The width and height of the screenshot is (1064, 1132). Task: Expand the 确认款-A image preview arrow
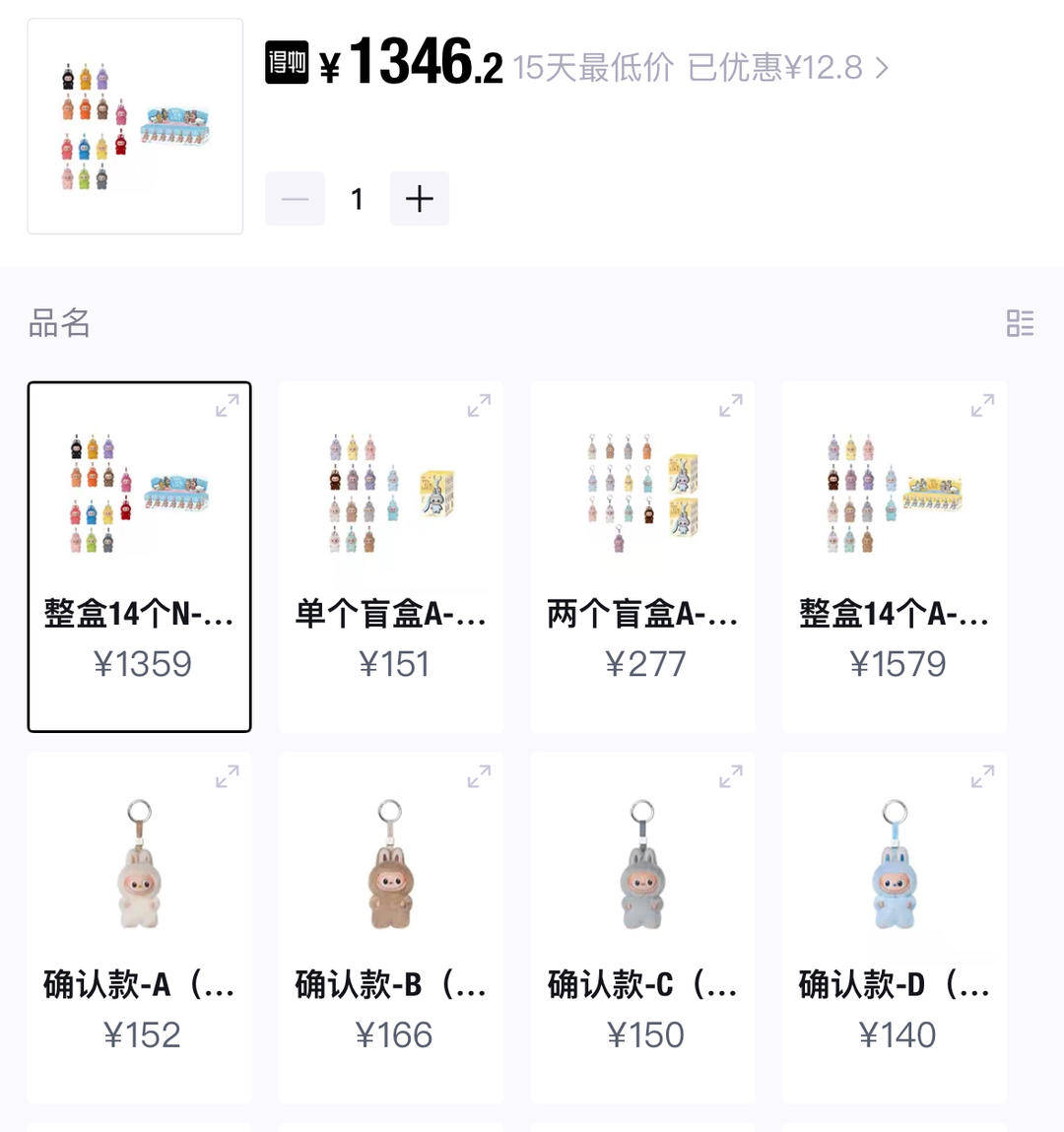coord(228,775)
